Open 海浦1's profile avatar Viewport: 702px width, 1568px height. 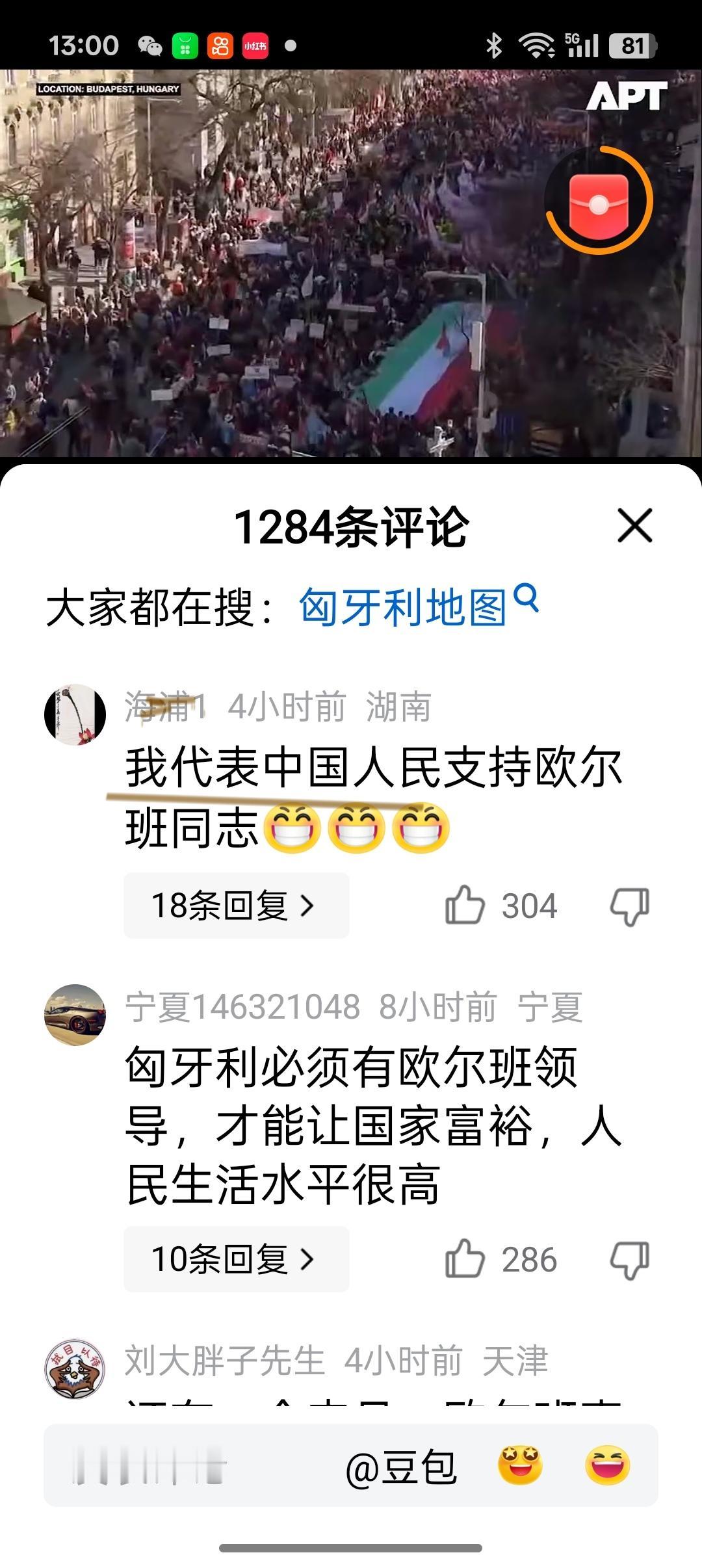pyautogui.click(x=76, y=715)
